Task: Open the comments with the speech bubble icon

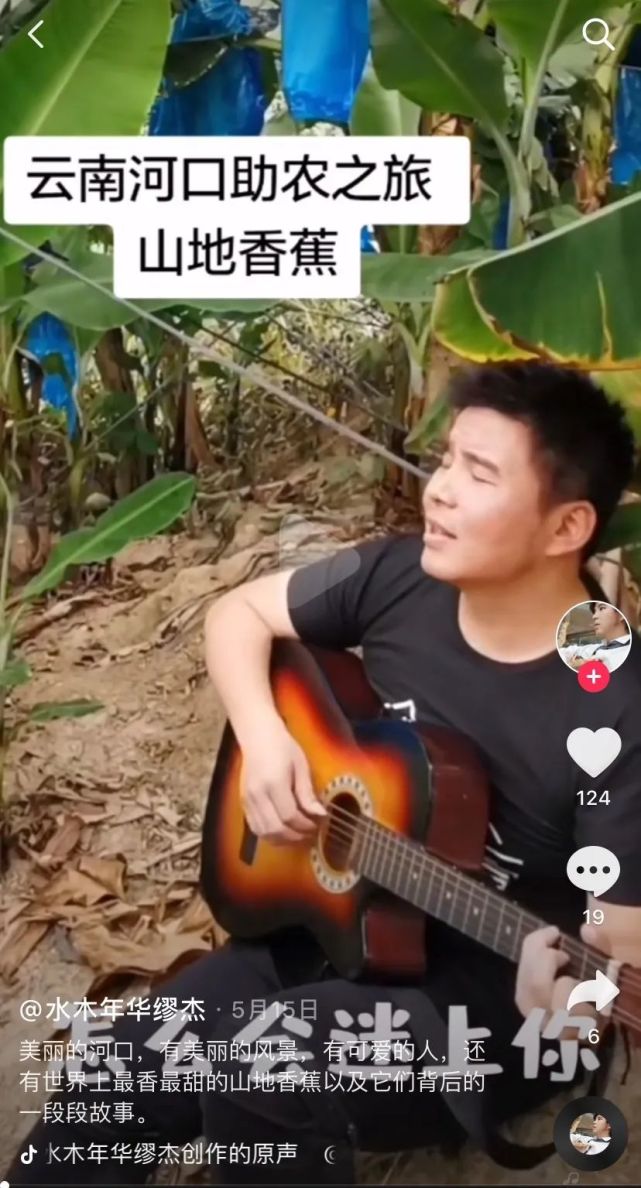Action: (x=593, y=871)
